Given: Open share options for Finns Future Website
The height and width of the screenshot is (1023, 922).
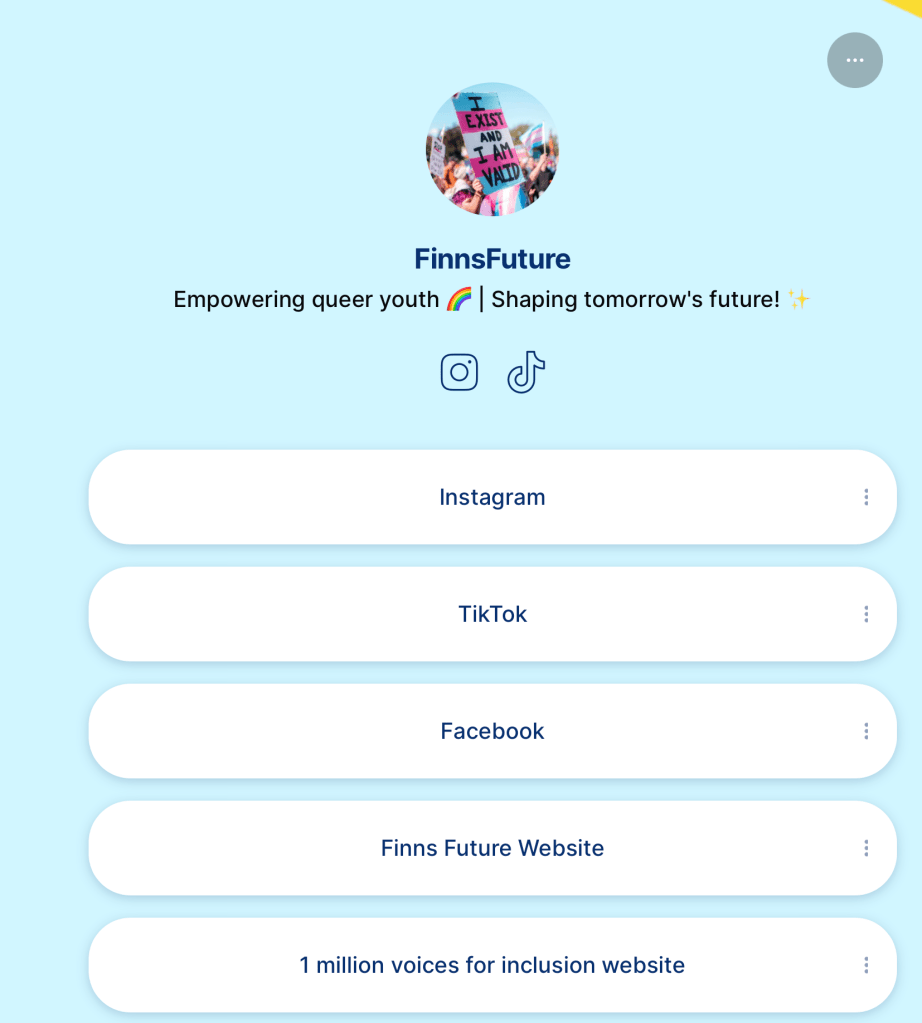Looking at the screenshot, I should point(865,848).
